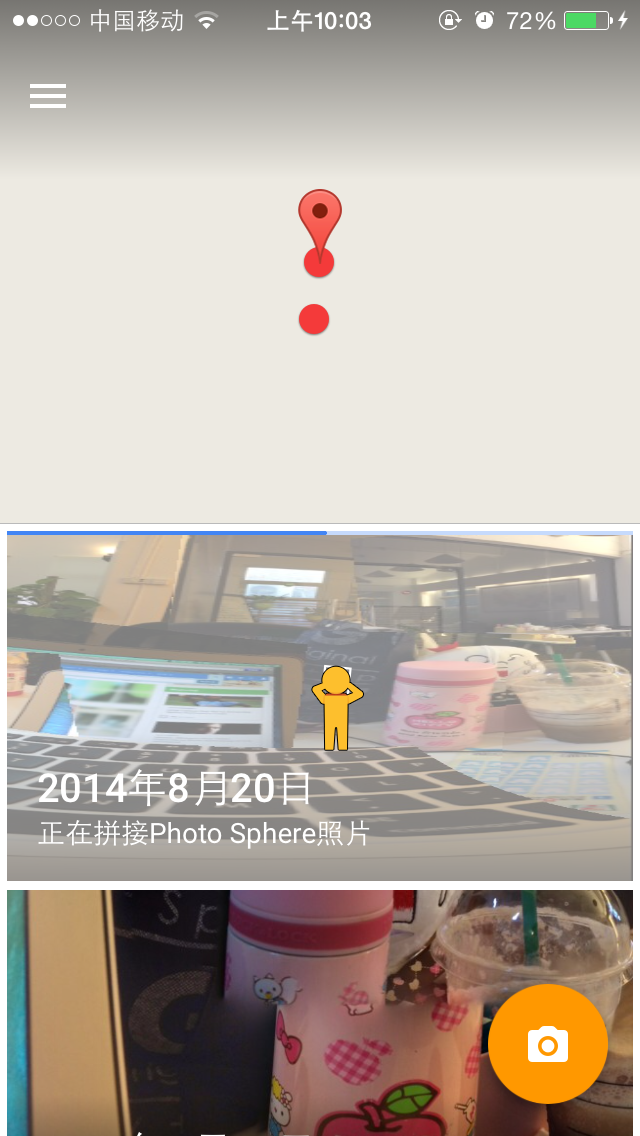
Task: Tap the orange camera capture button
Action: click(x=547, y=1044)
